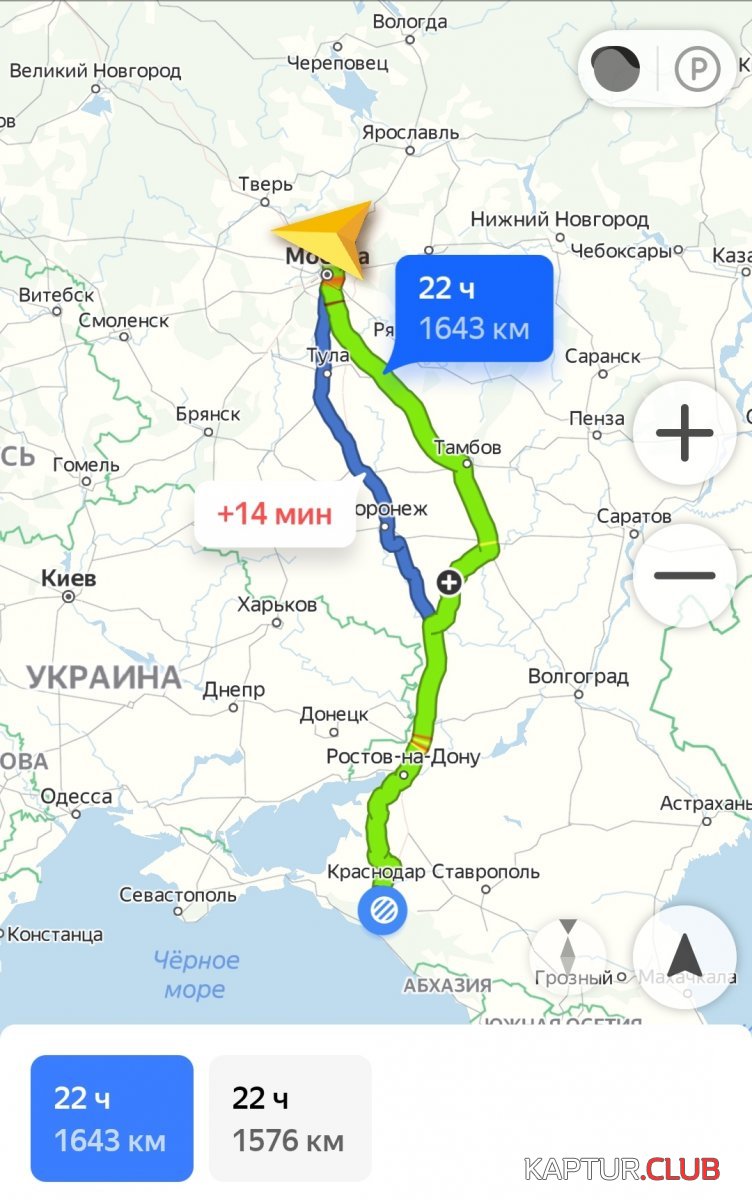Show parking layer on map
The height and width of the screenshot is (1200, 752).
[x=697, y=70]
